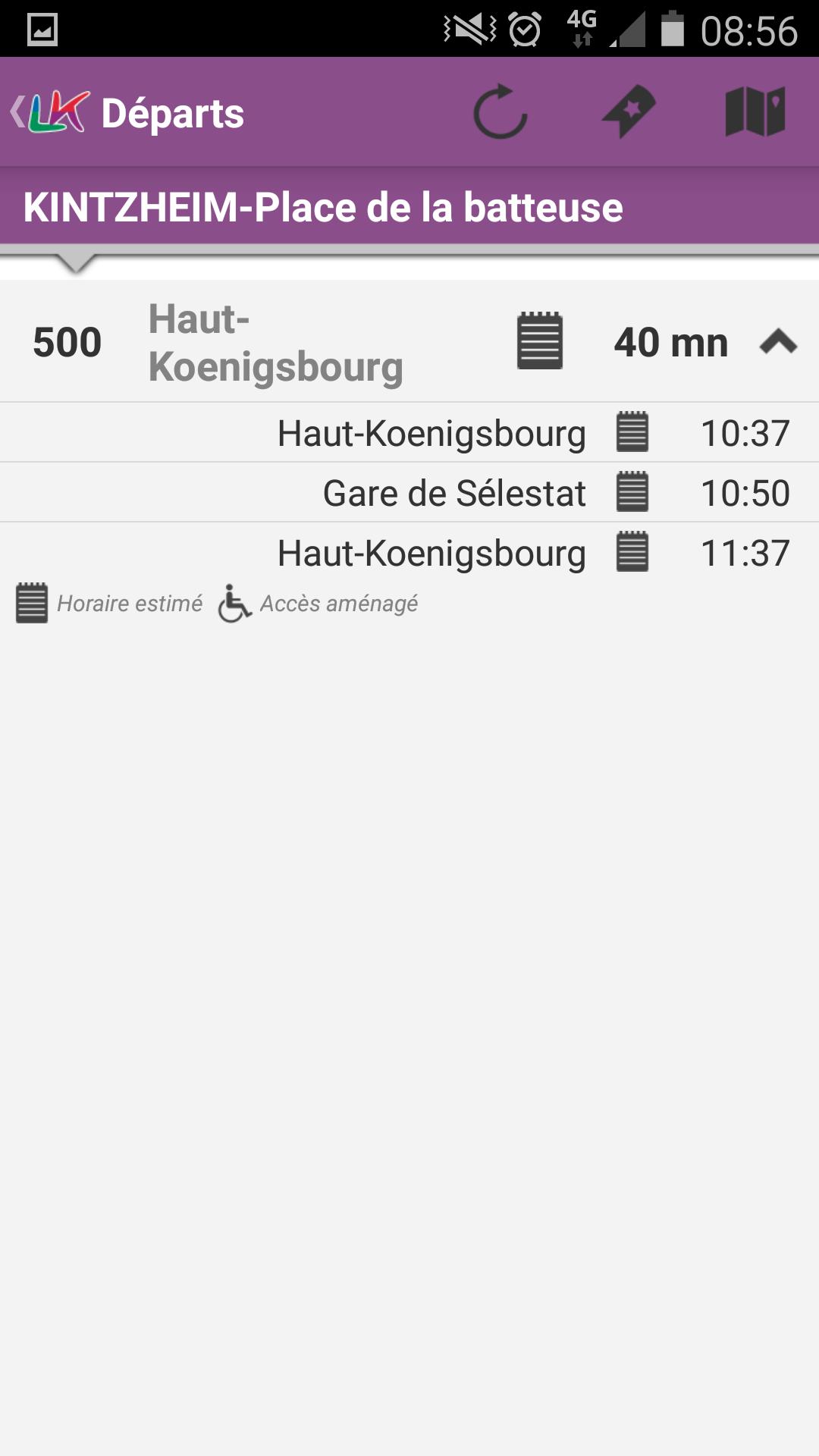Click the Horaire estimé legend icon
819x1456 pixels.
31,603
